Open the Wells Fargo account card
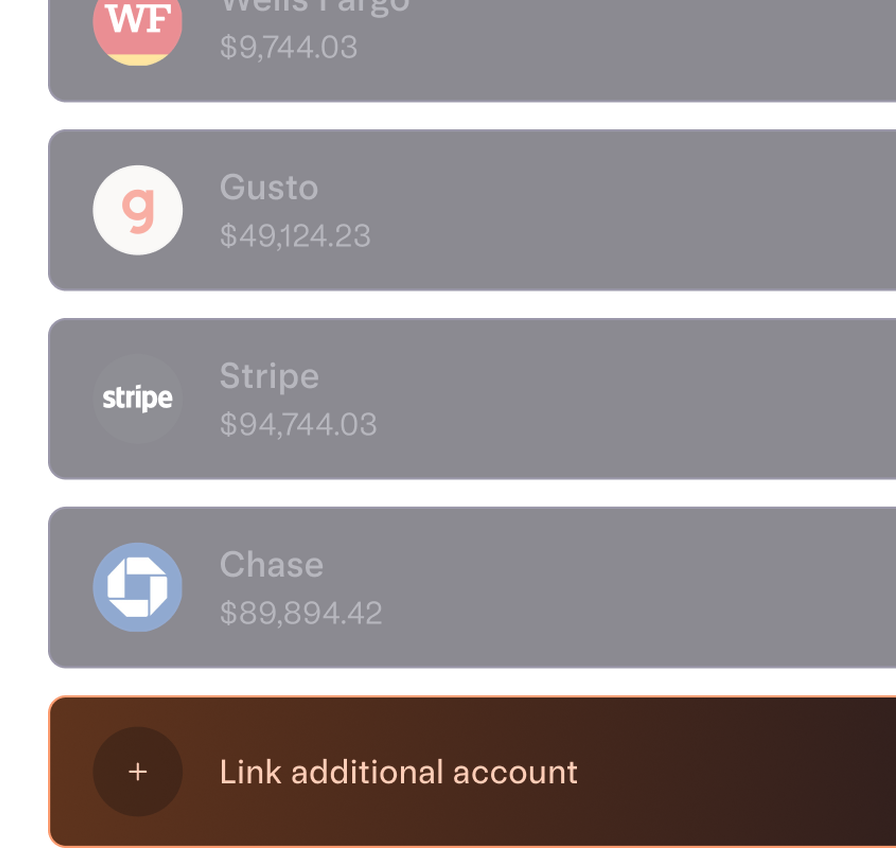This screenshot has width=896, height=848. pyautogui.click(x=472, y=50)
